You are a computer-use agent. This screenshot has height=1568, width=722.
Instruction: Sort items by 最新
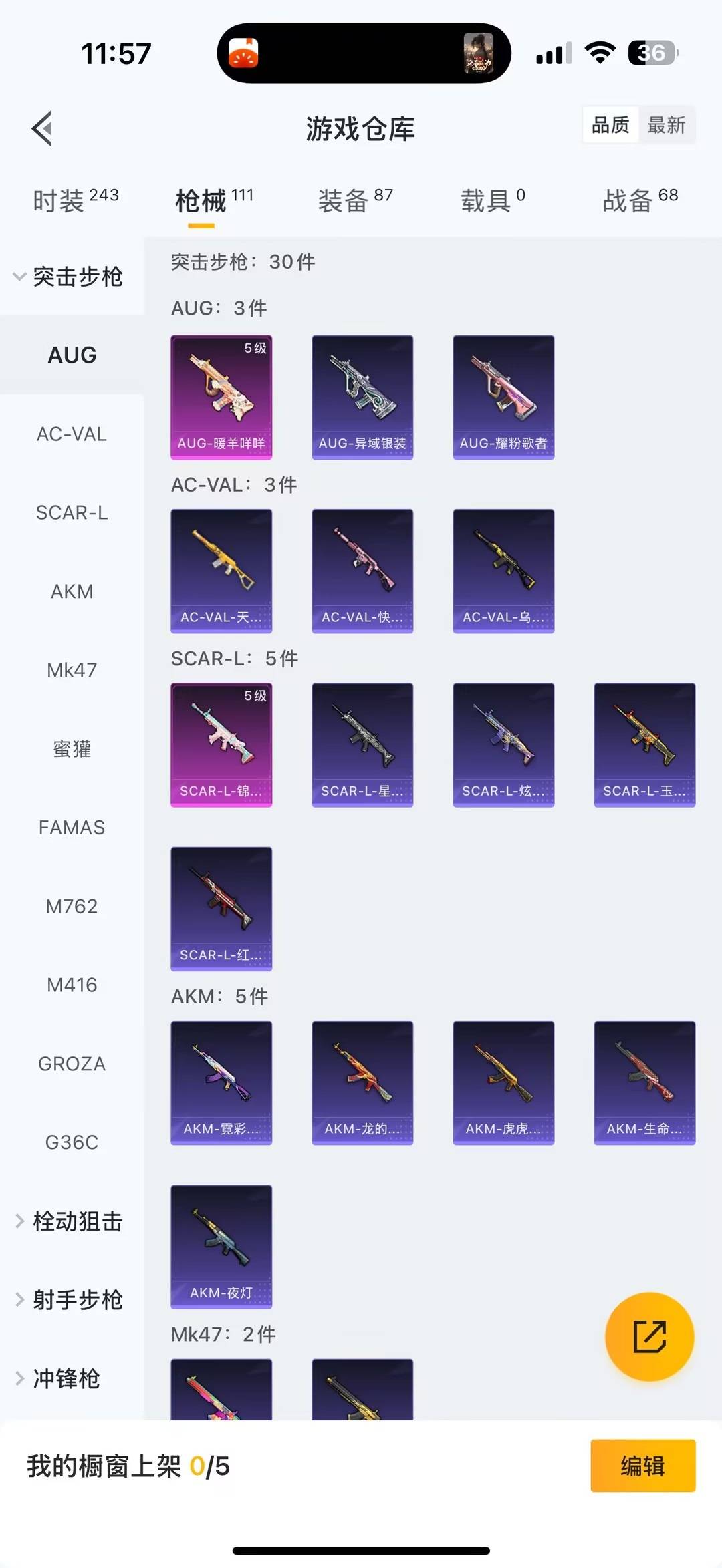[666, 125]
